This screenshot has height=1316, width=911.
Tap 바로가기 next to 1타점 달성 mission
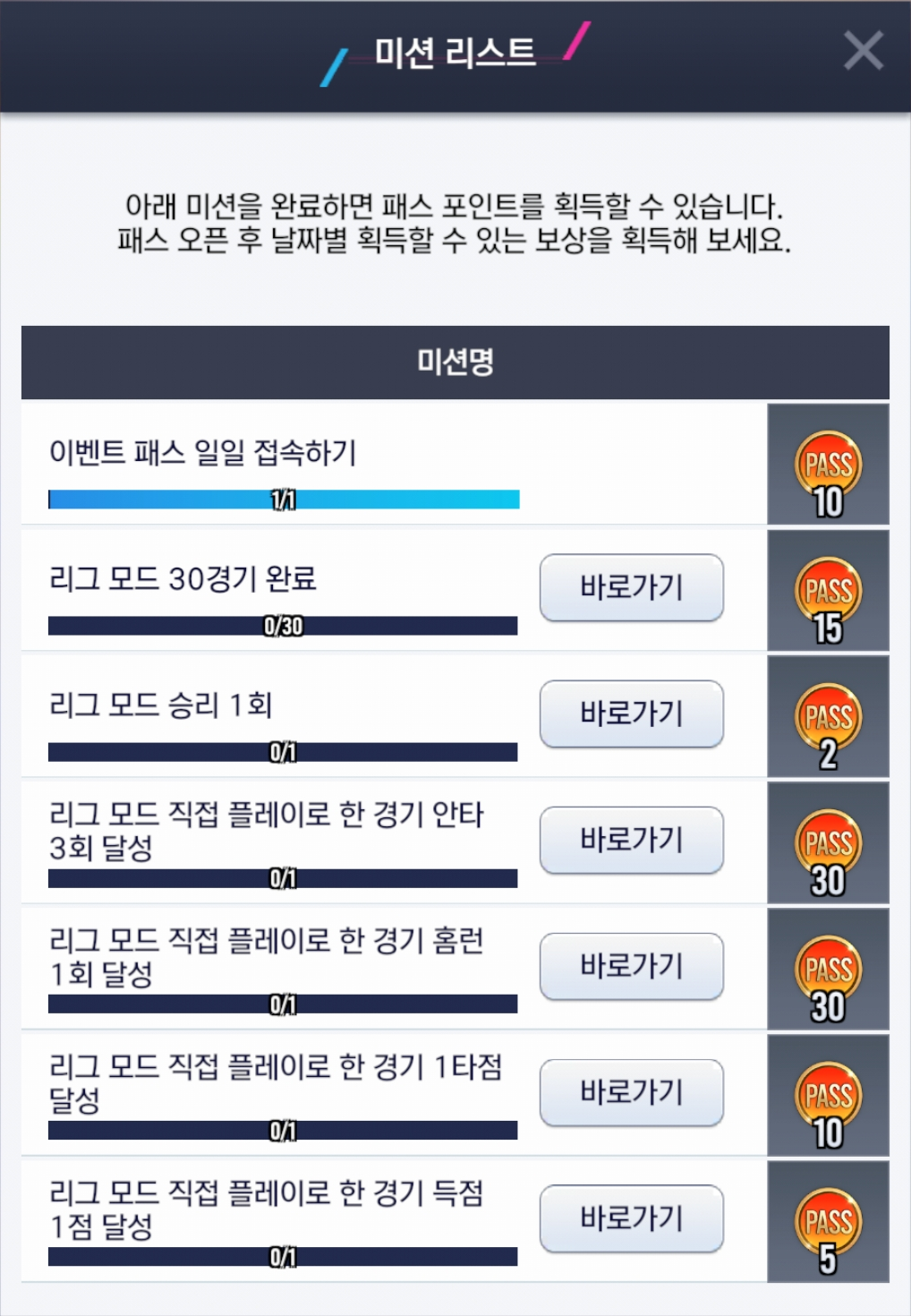631,1092
